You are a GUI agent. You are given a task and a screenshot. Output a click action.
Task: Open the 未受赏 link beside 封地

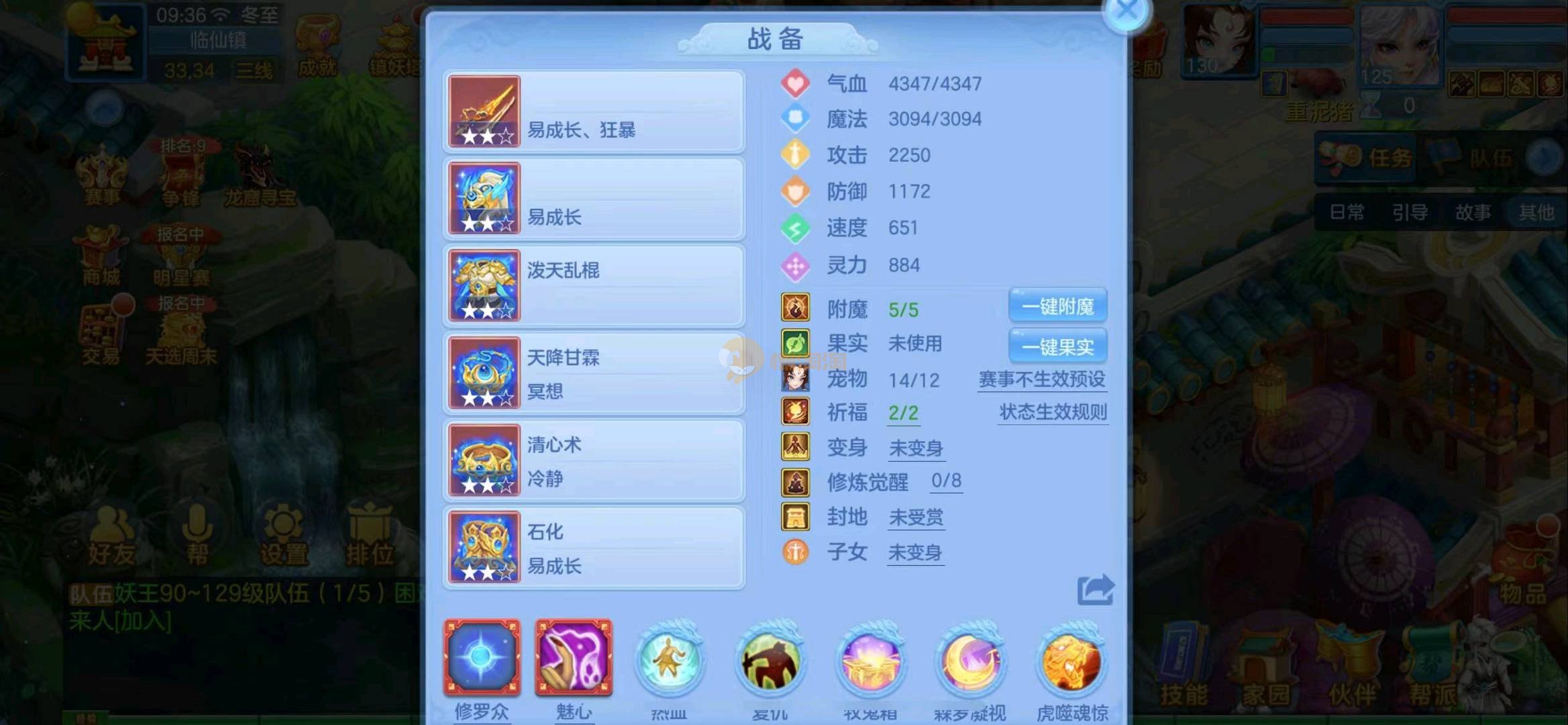(x=916, y=518)
